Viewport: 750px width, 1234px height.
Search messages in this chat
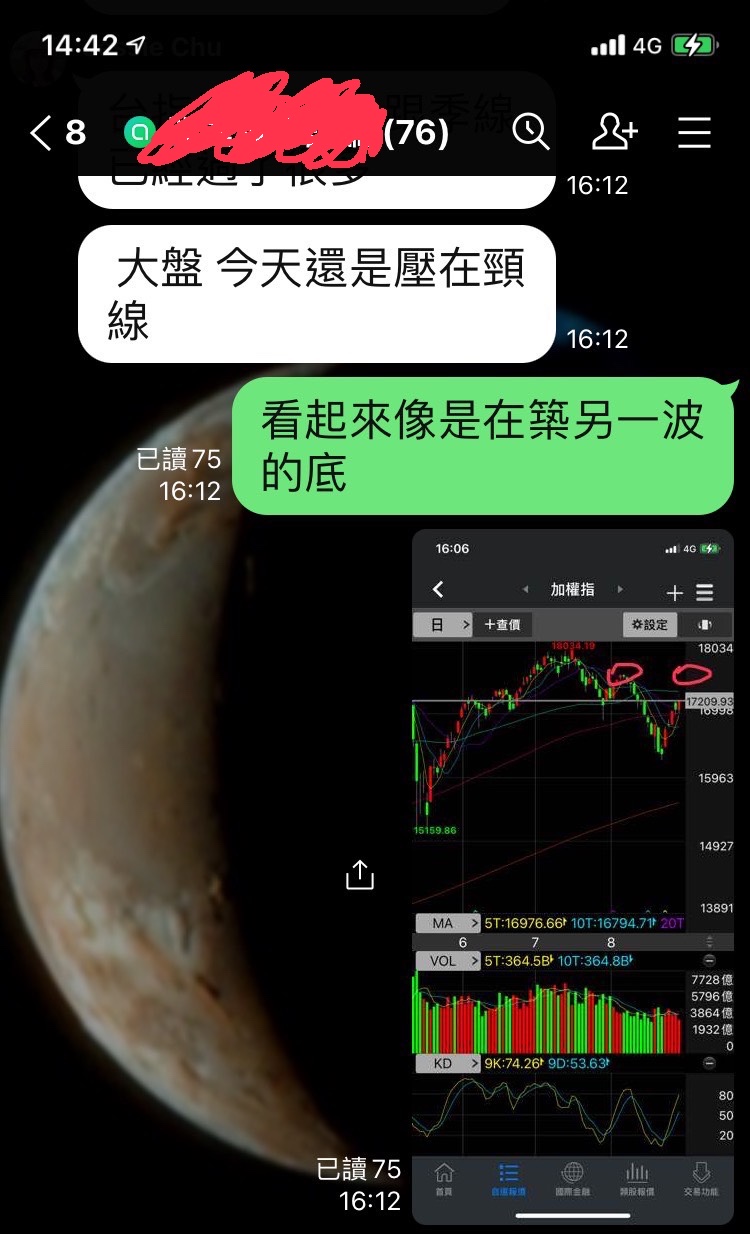click(531, 131)
